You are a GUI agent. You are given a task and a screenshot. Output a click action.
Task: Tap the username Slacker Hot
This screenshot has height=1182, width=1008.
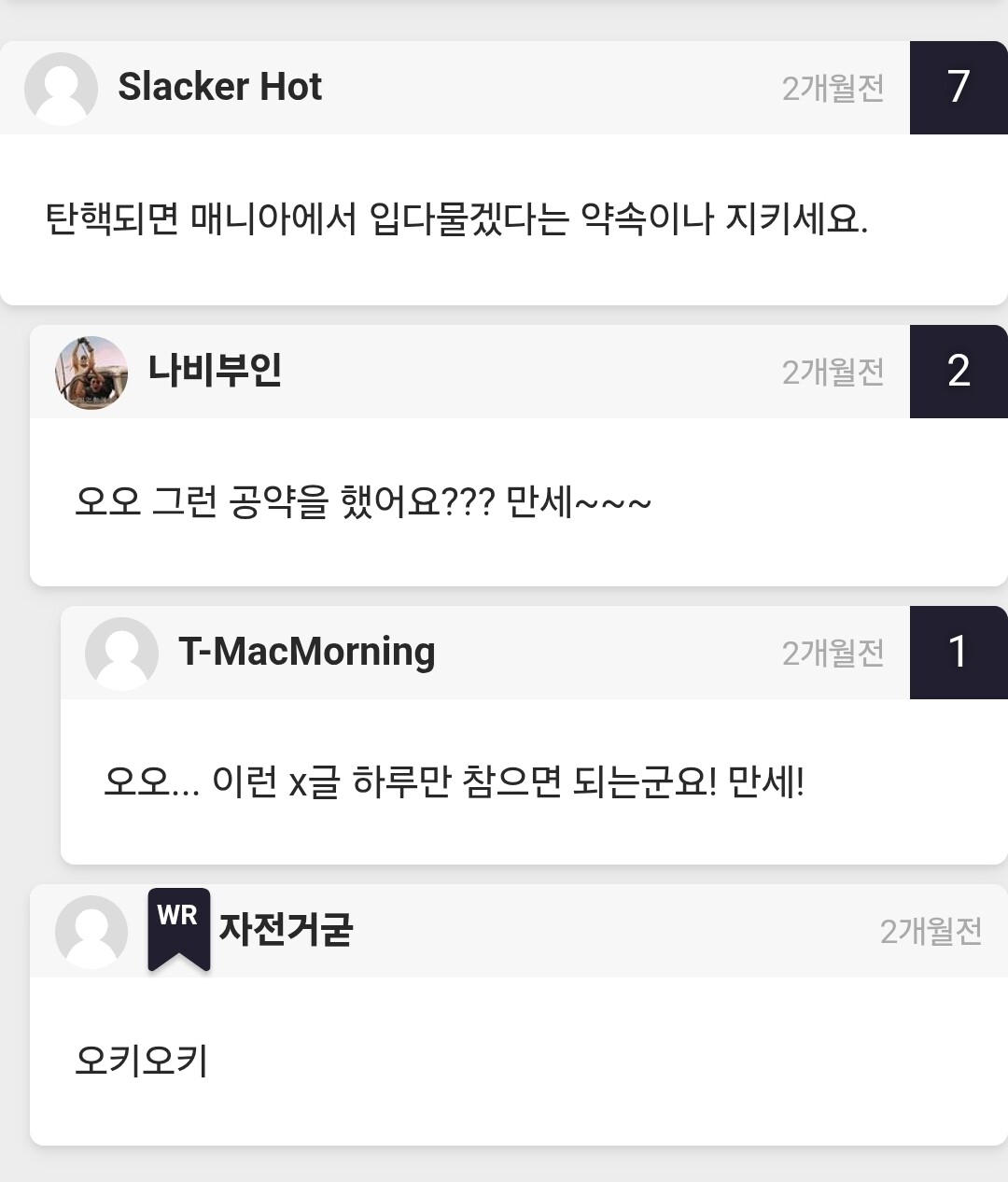point(219,87)
